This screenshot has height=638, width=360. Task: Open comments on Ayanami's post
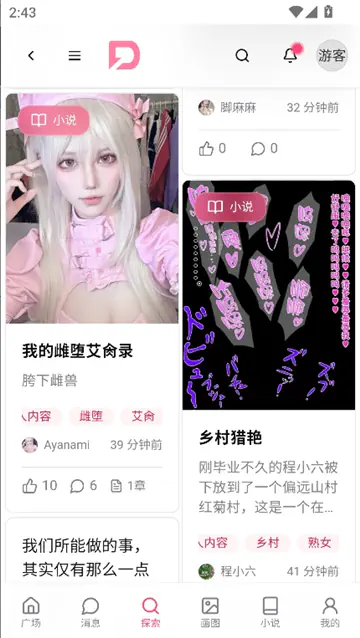click(83, 486)
